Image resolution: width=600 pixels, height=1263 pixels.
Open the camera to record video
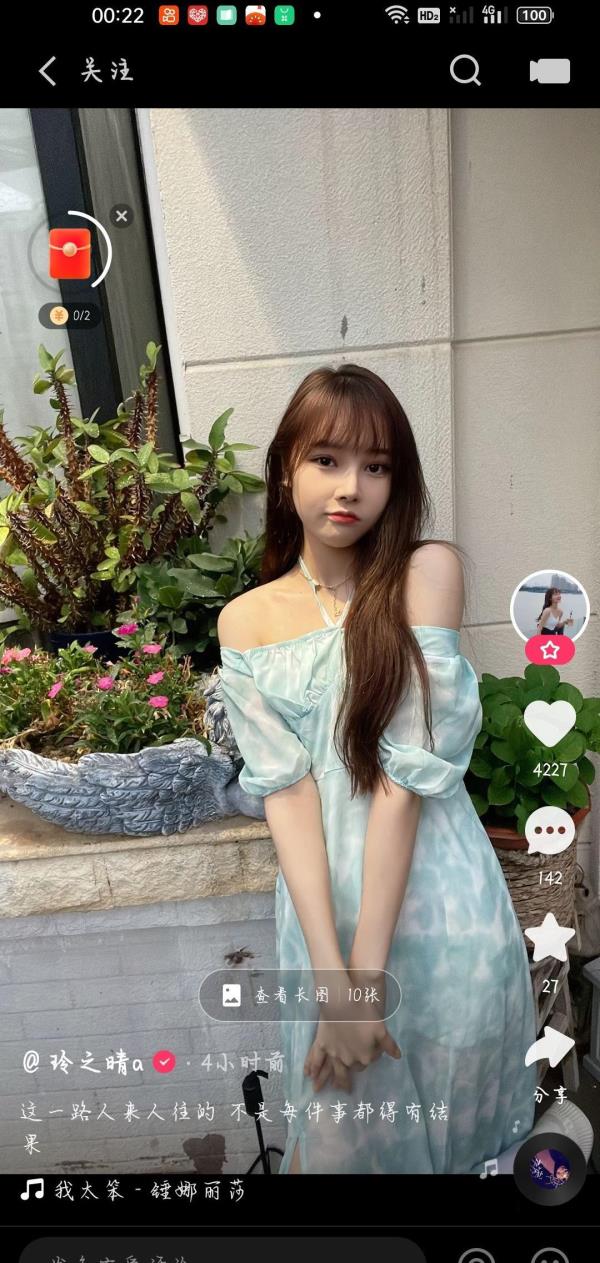(549, 71)
